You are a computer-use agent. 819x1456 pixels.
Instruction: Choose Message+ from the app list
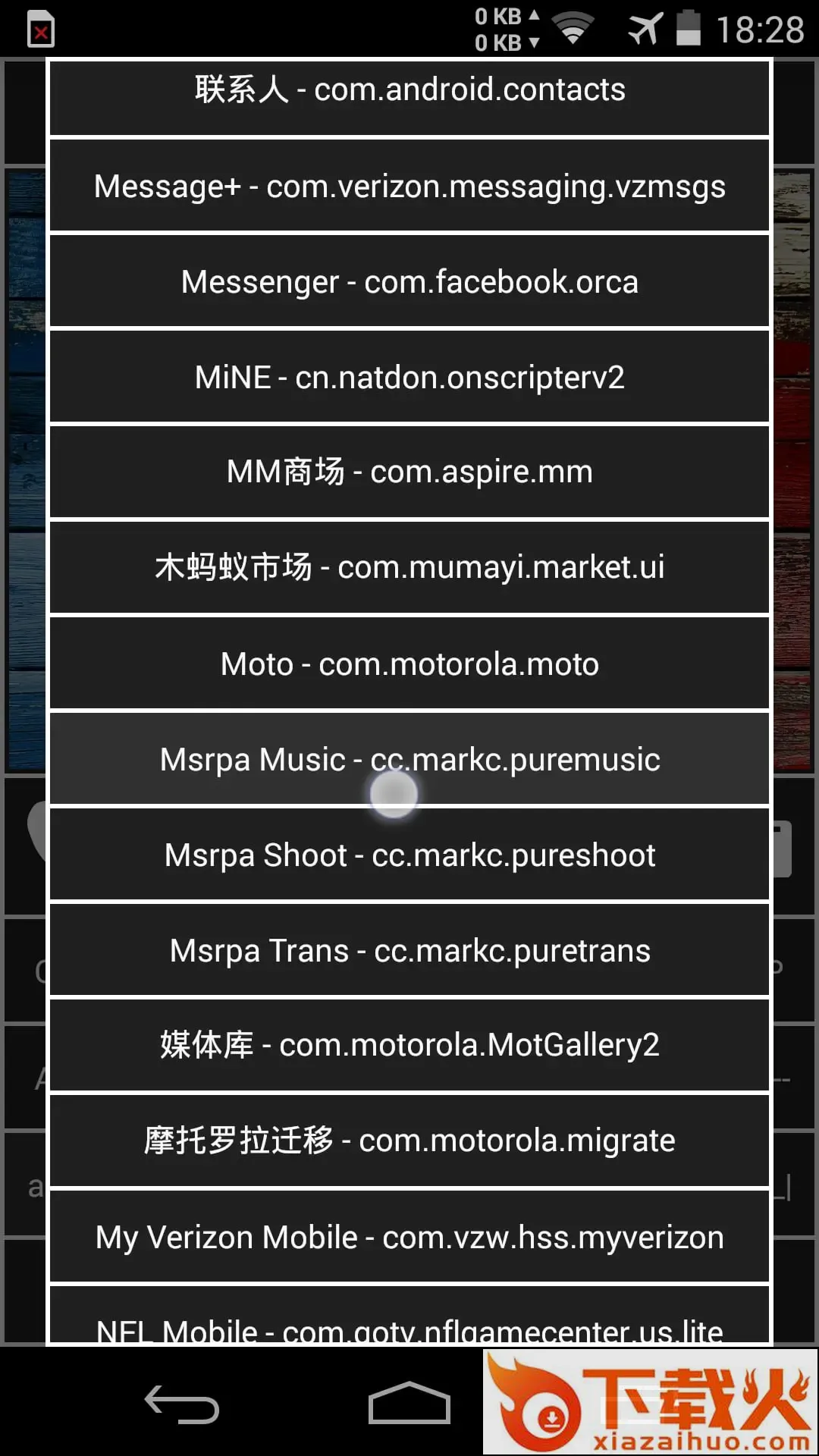(x=409, y=187)
